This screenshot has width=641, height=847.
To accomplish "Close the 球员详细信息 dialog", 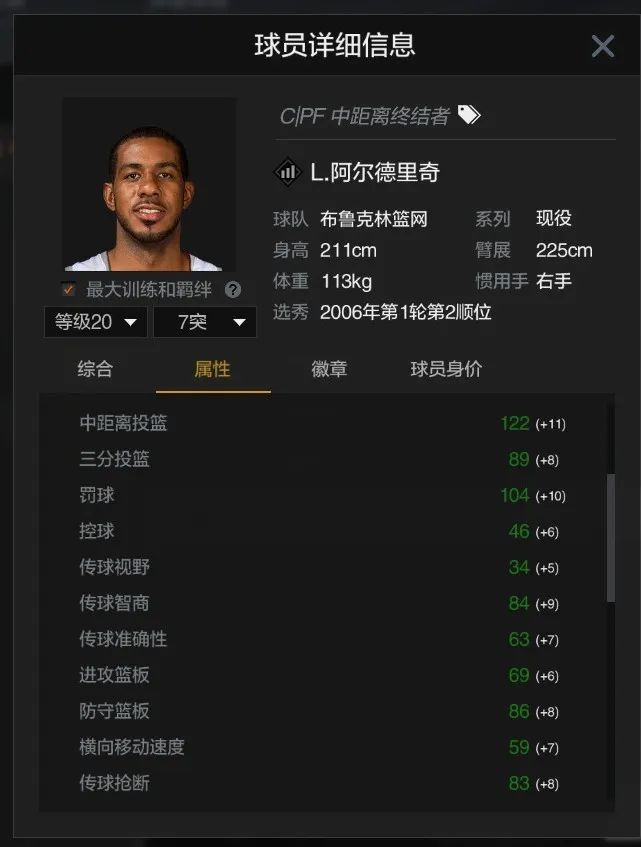I will click(x=602, y=46).
